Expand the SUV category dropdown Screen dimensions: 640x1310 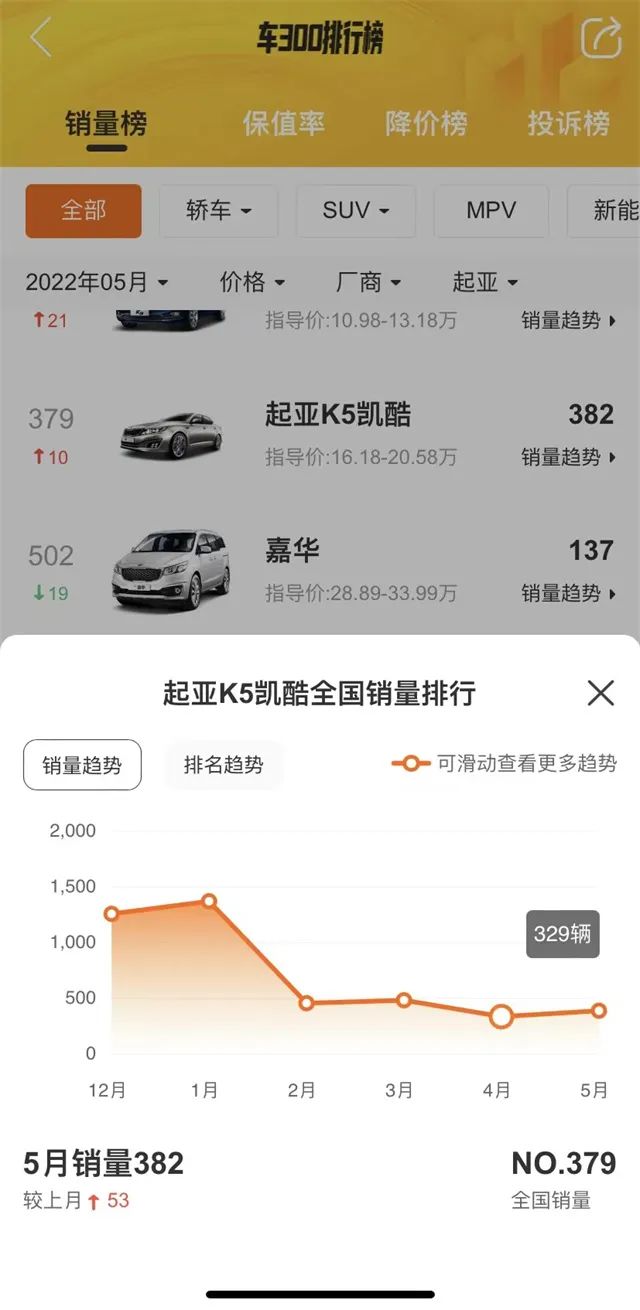(355, 211)
